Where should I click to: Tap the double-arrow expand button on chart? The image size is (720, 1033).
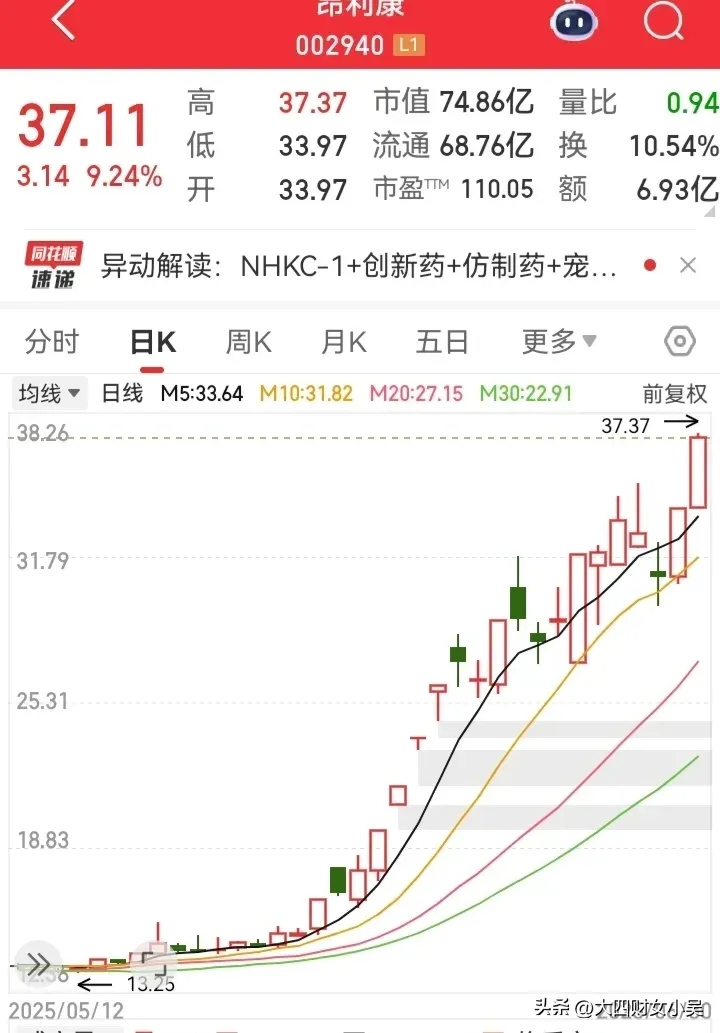[38, 964]
